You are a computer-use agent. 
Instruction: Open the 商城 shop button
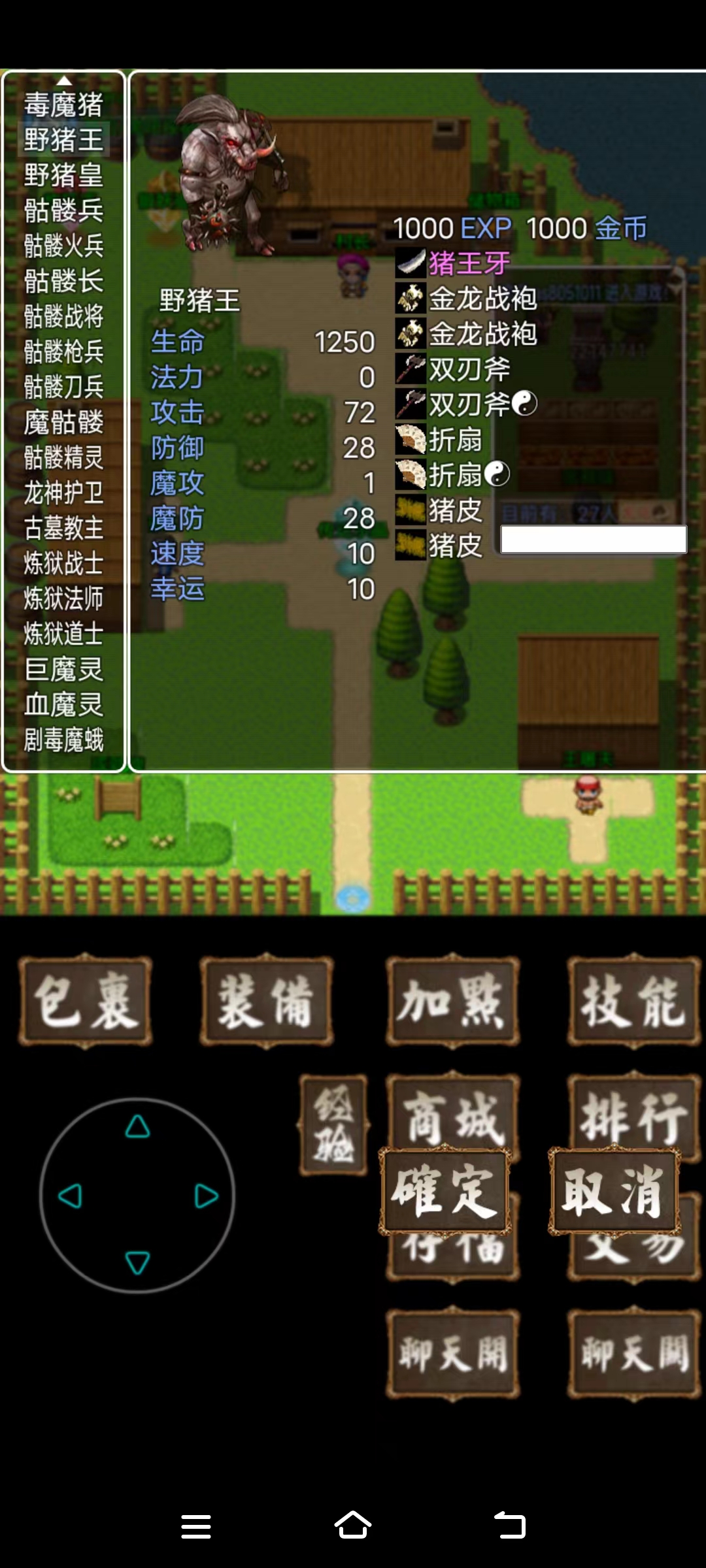(452, 1111)
